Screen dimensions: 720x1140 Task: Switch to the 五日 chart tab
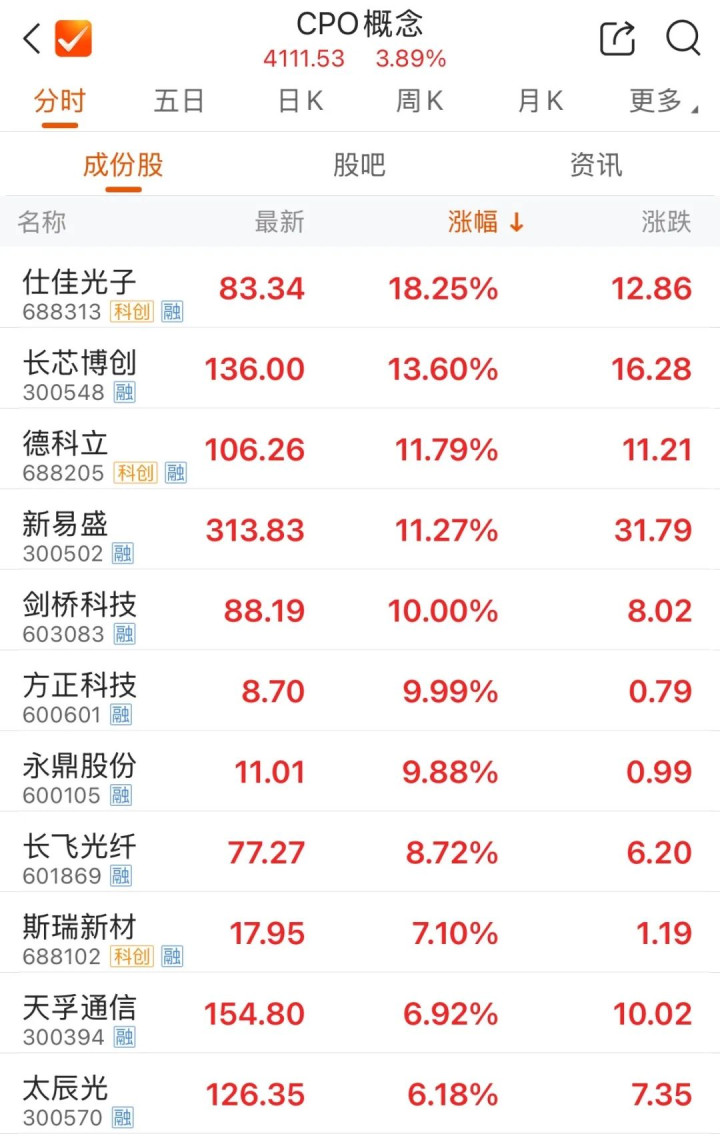coord(179,101)
